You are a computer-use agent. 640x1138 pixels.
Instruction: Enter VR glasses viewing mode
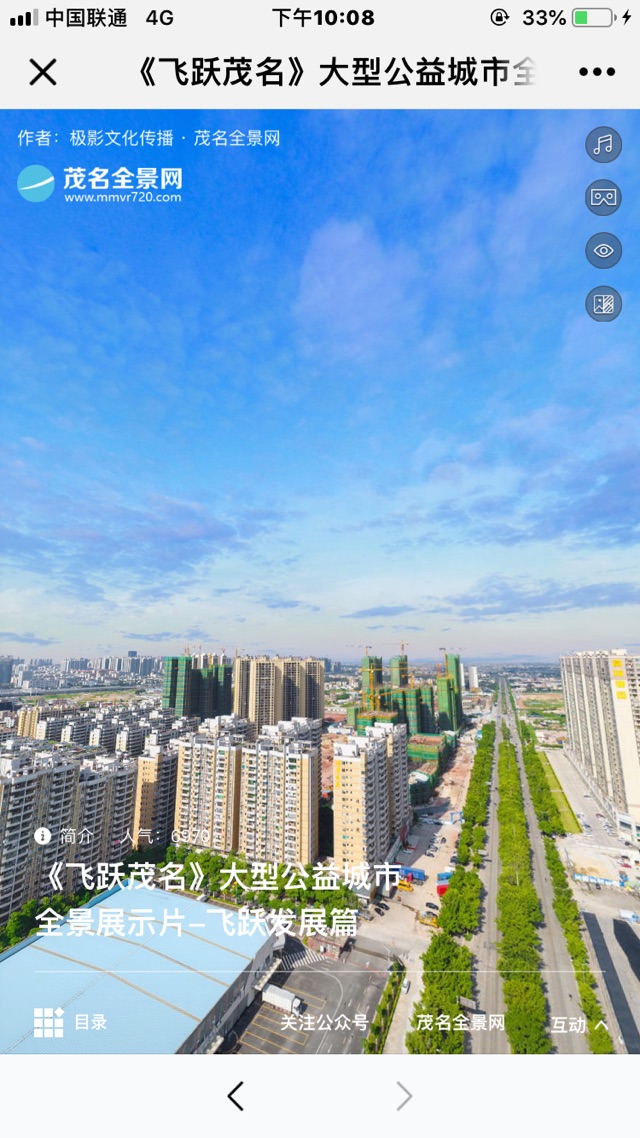pyautogui.click(x=603, y=198)
